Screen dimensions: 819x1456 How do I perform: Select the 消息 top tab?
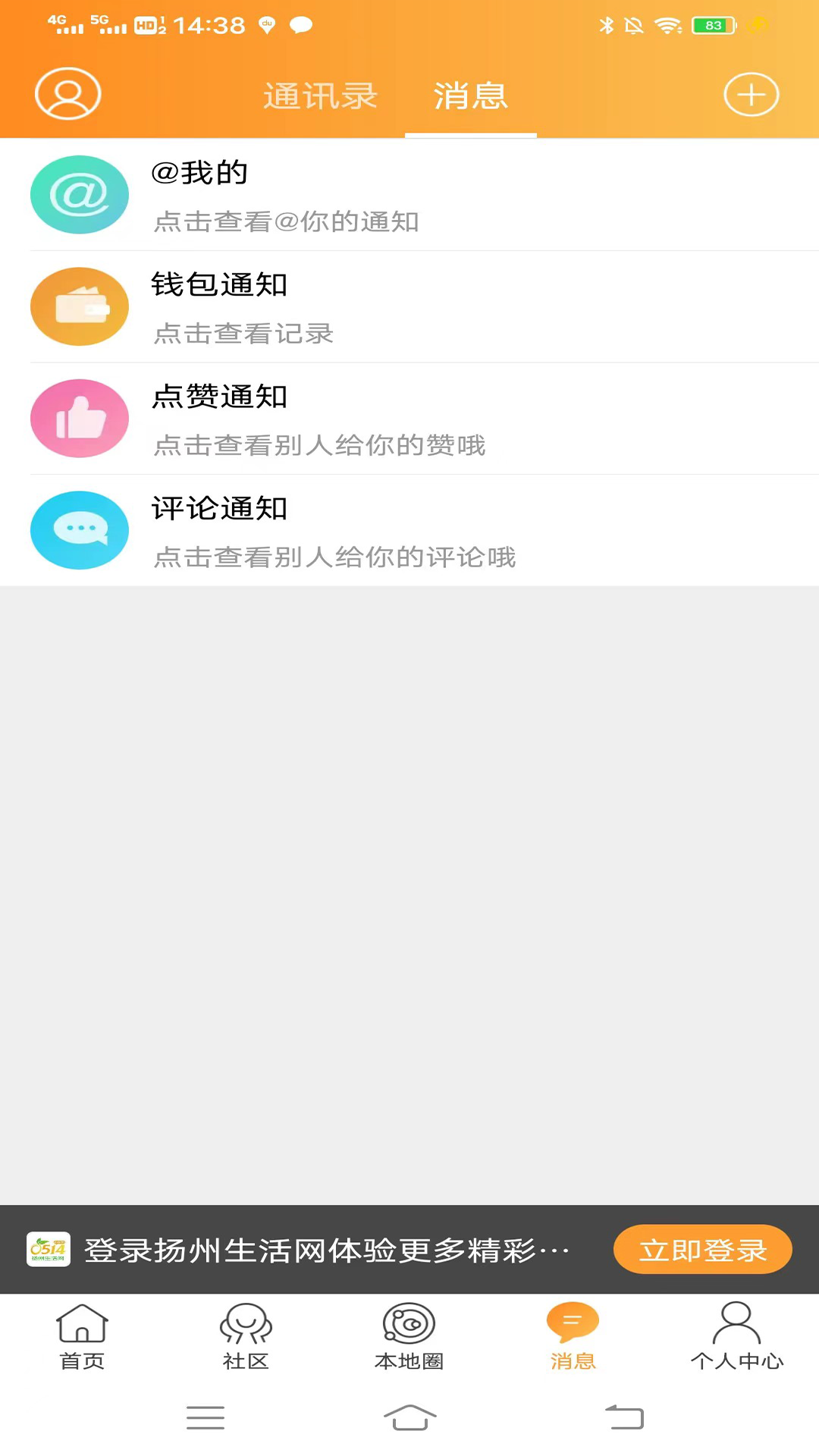coord(471,96)
